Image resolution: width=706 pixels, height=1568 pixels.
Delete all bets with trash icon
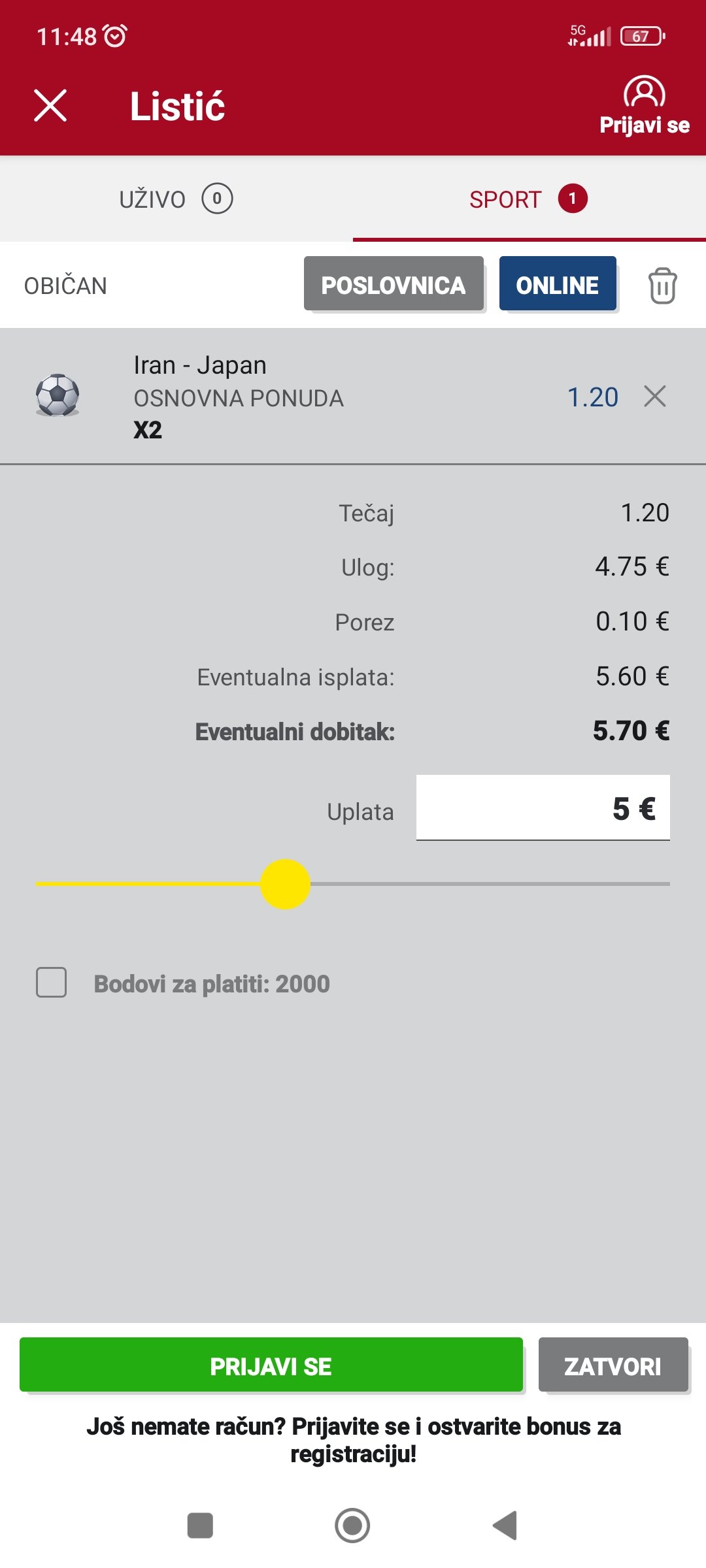(662, 286)
